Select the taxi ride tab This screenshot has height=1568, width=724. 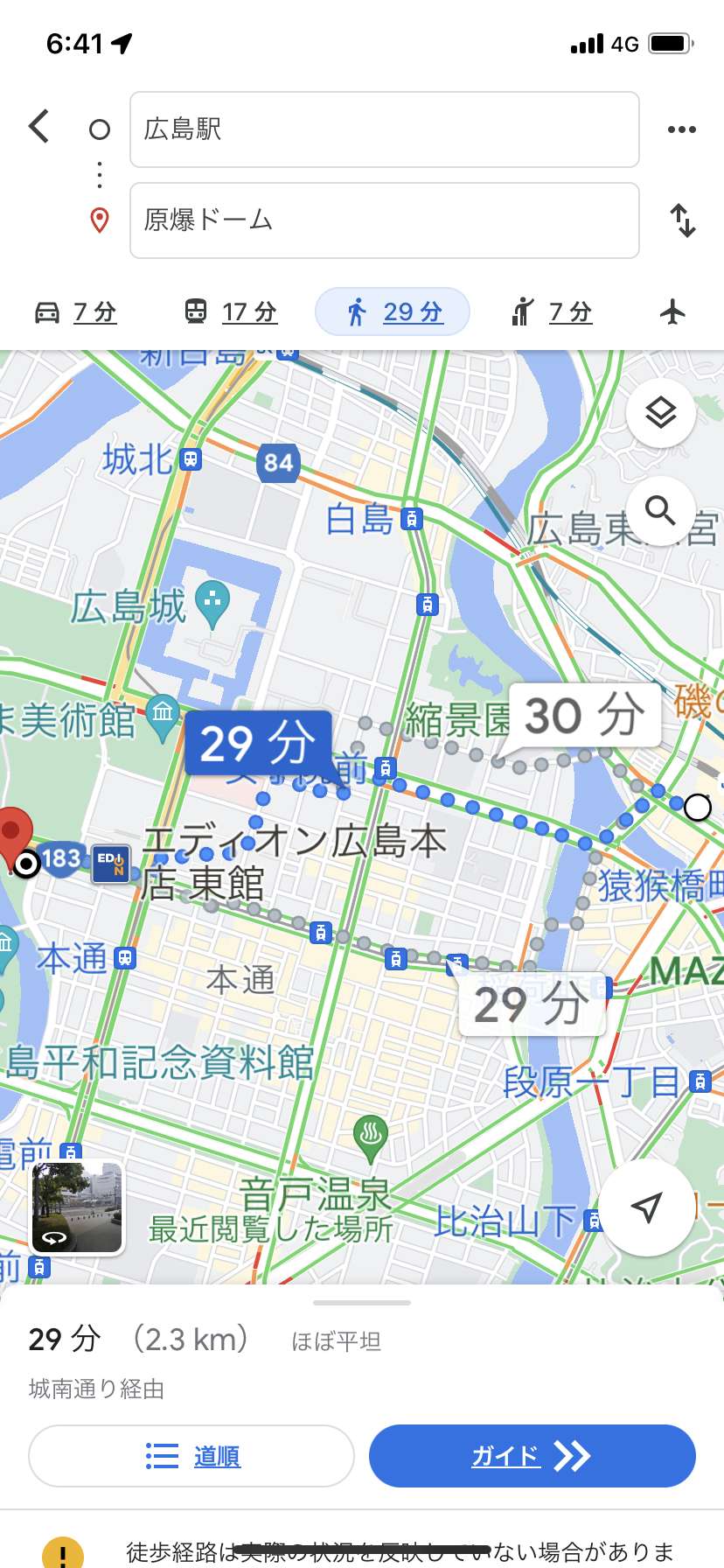(552, 311)
